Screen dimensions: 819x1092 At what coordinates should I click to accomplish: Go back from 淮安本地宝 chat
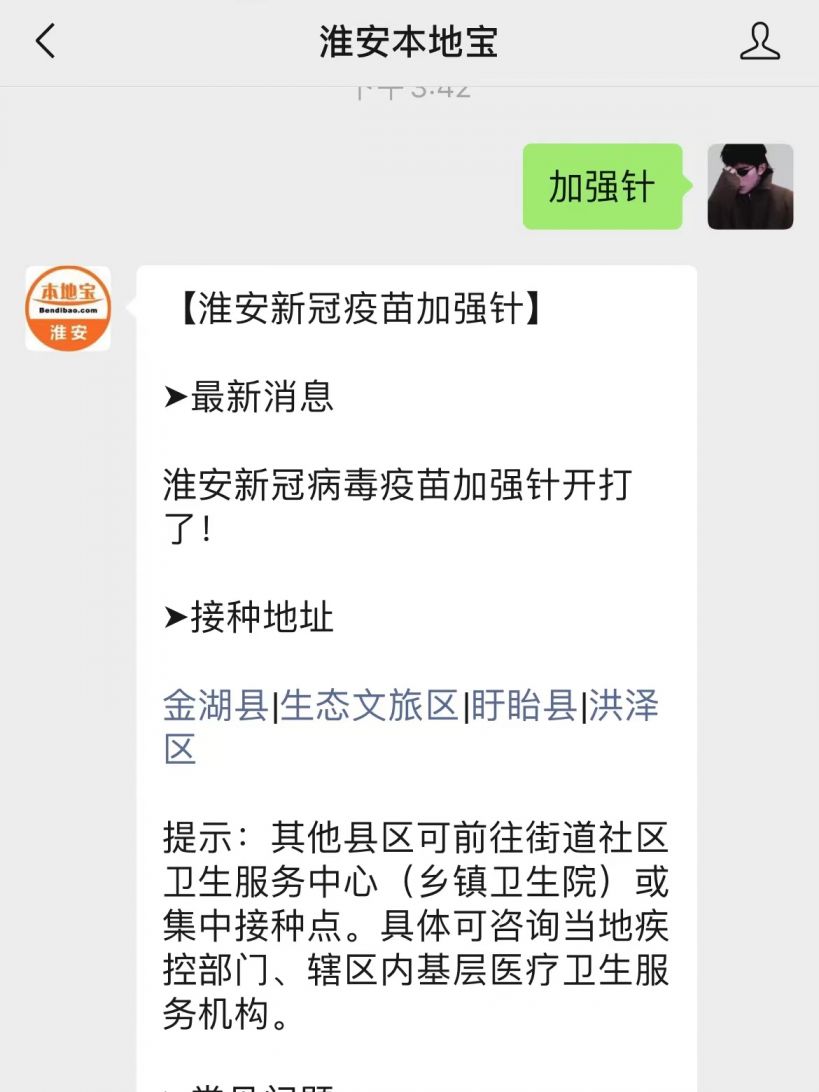[45, 42]
